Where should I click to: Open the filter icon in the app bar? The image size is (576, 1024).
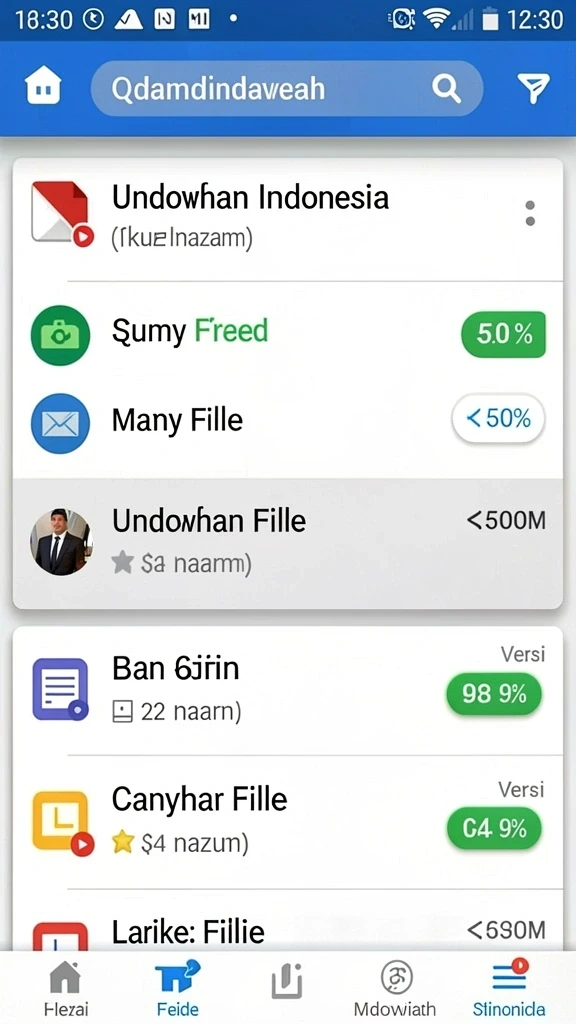533,88
